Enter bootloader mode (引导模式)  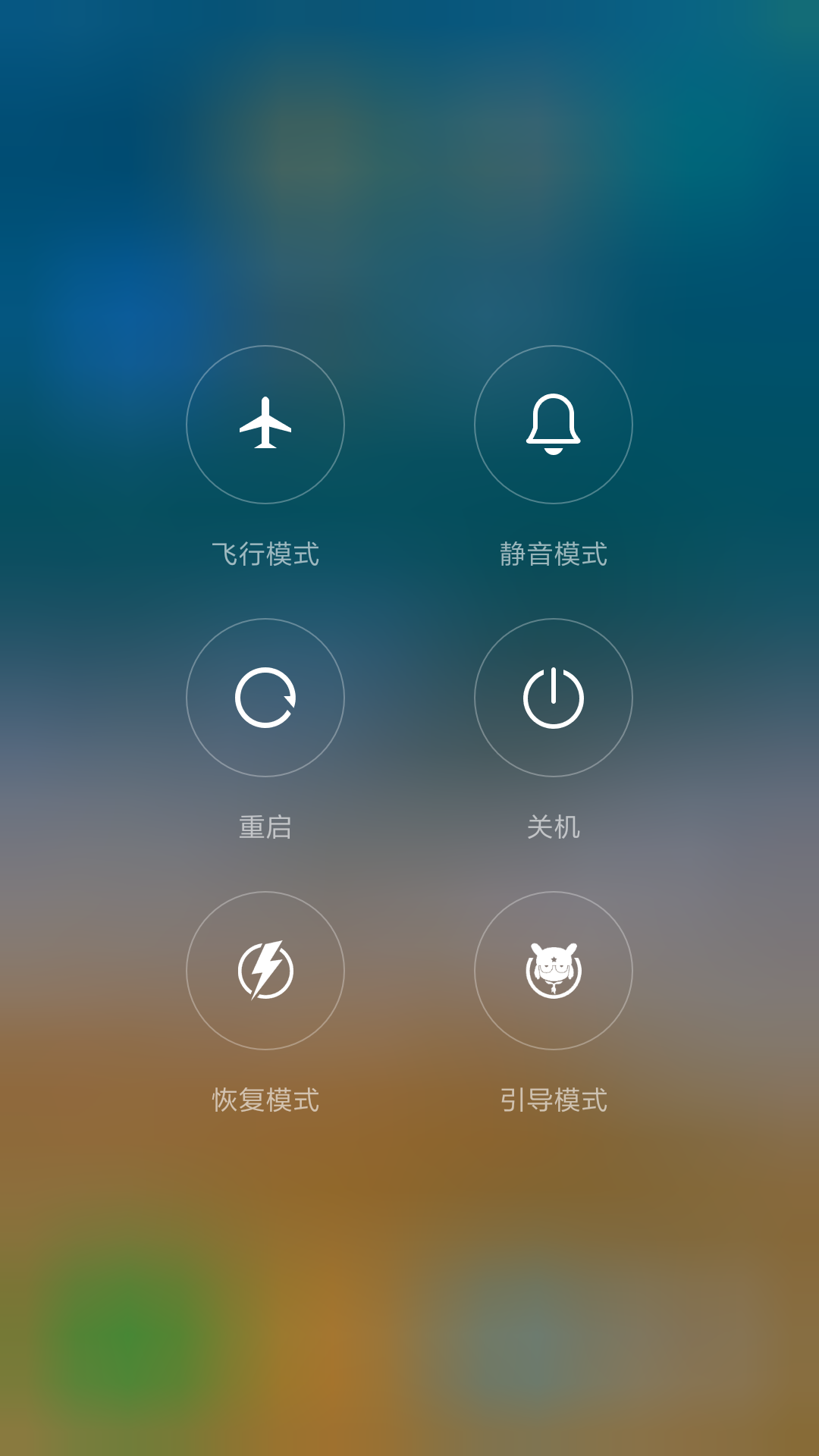click(554, 971)
